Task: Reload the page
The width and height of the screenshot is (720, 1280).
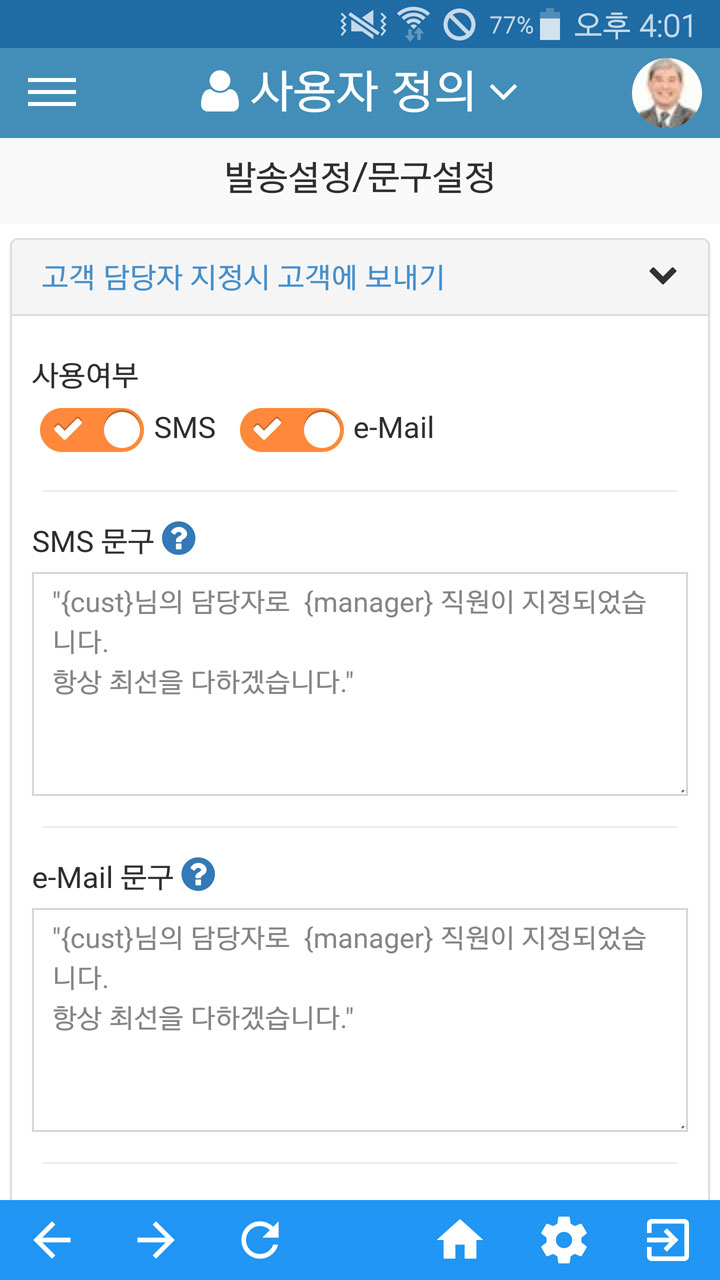Action: [x=260, y=1241]
